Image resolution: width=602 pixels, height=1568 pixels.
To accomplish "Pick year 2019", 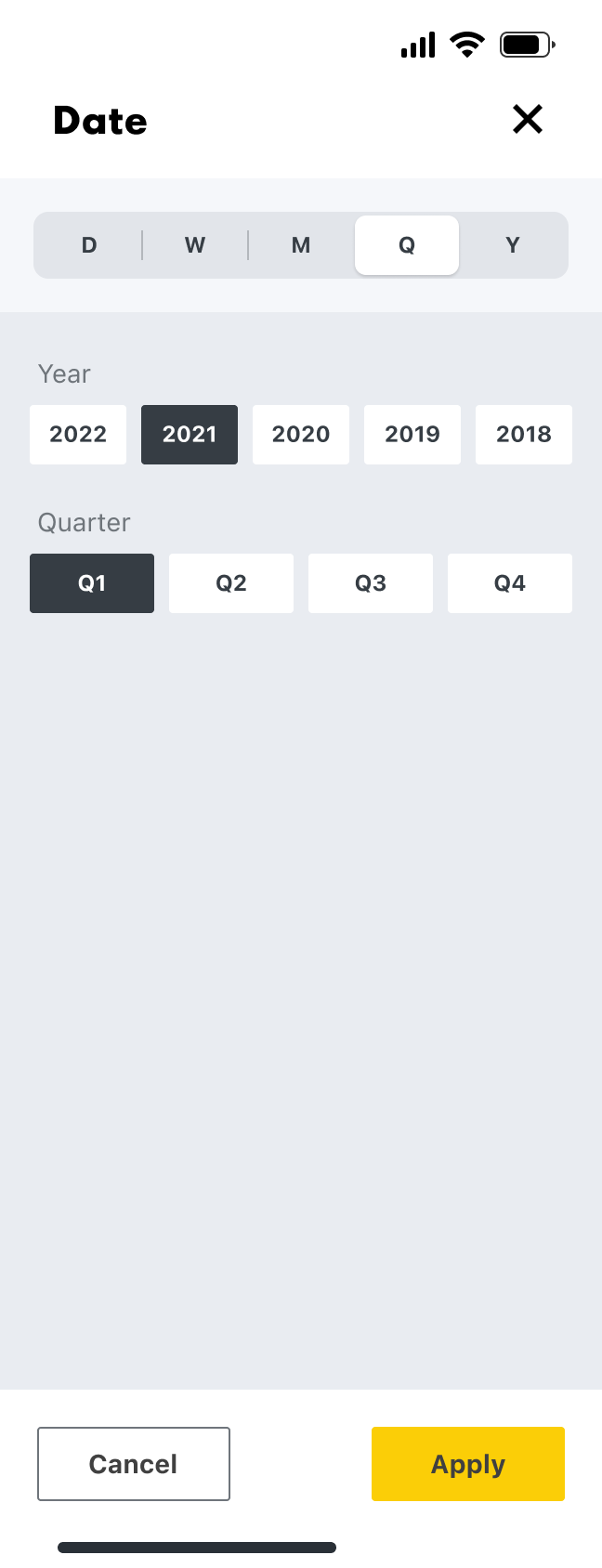I will point(412,435).
